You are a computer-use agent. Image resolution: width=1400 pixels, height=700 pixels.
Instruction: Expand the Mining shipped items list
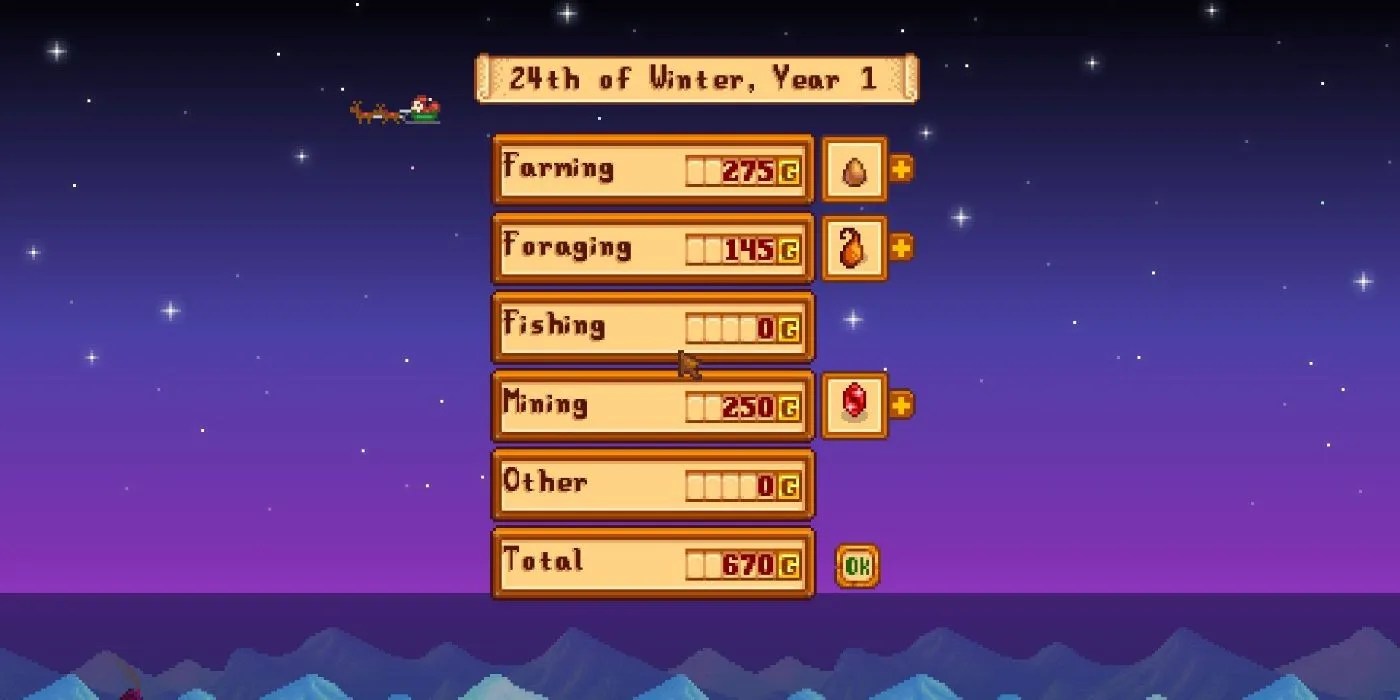coord(901,405)
